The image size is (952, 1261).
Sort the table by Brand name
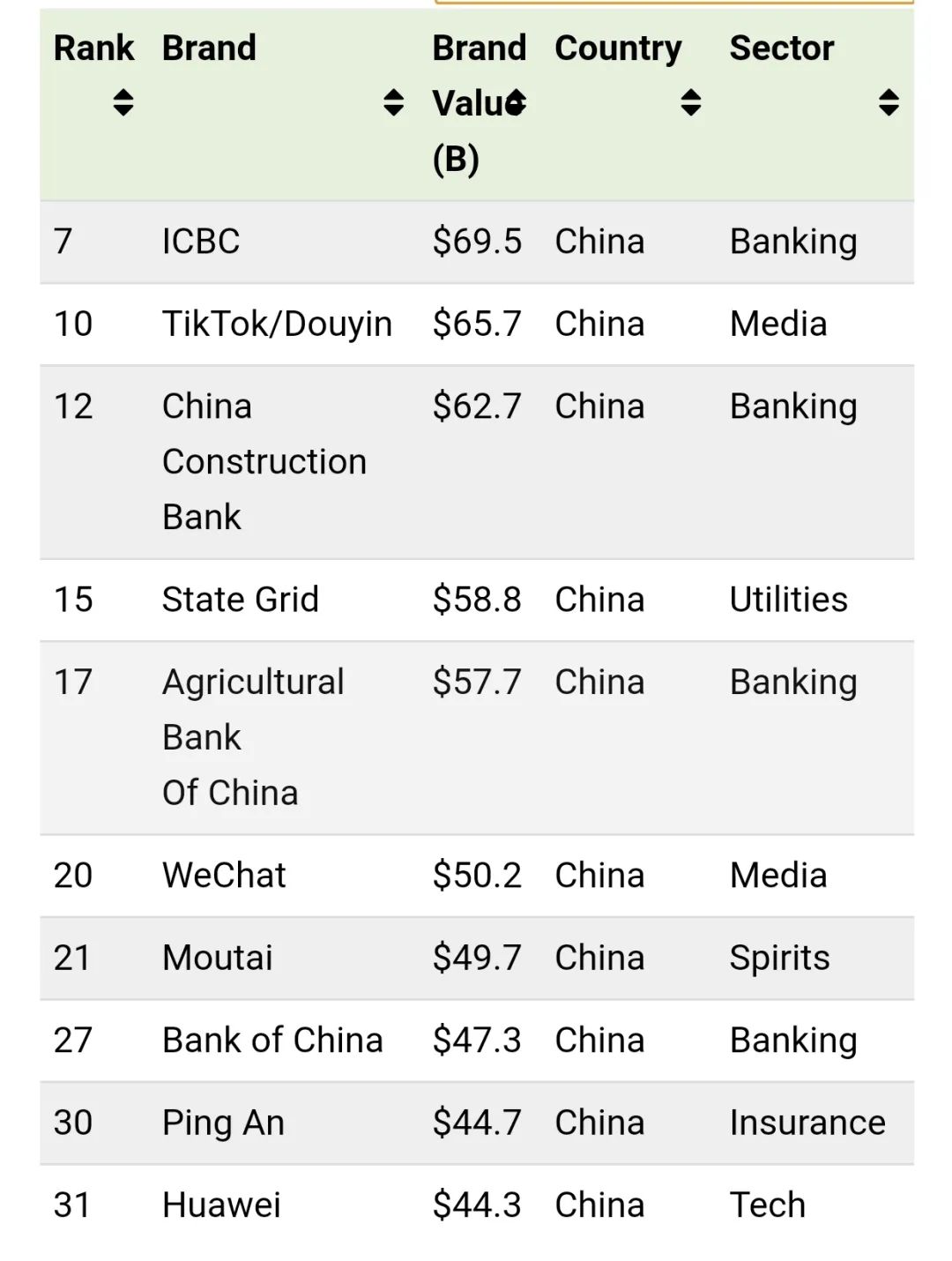394,102
